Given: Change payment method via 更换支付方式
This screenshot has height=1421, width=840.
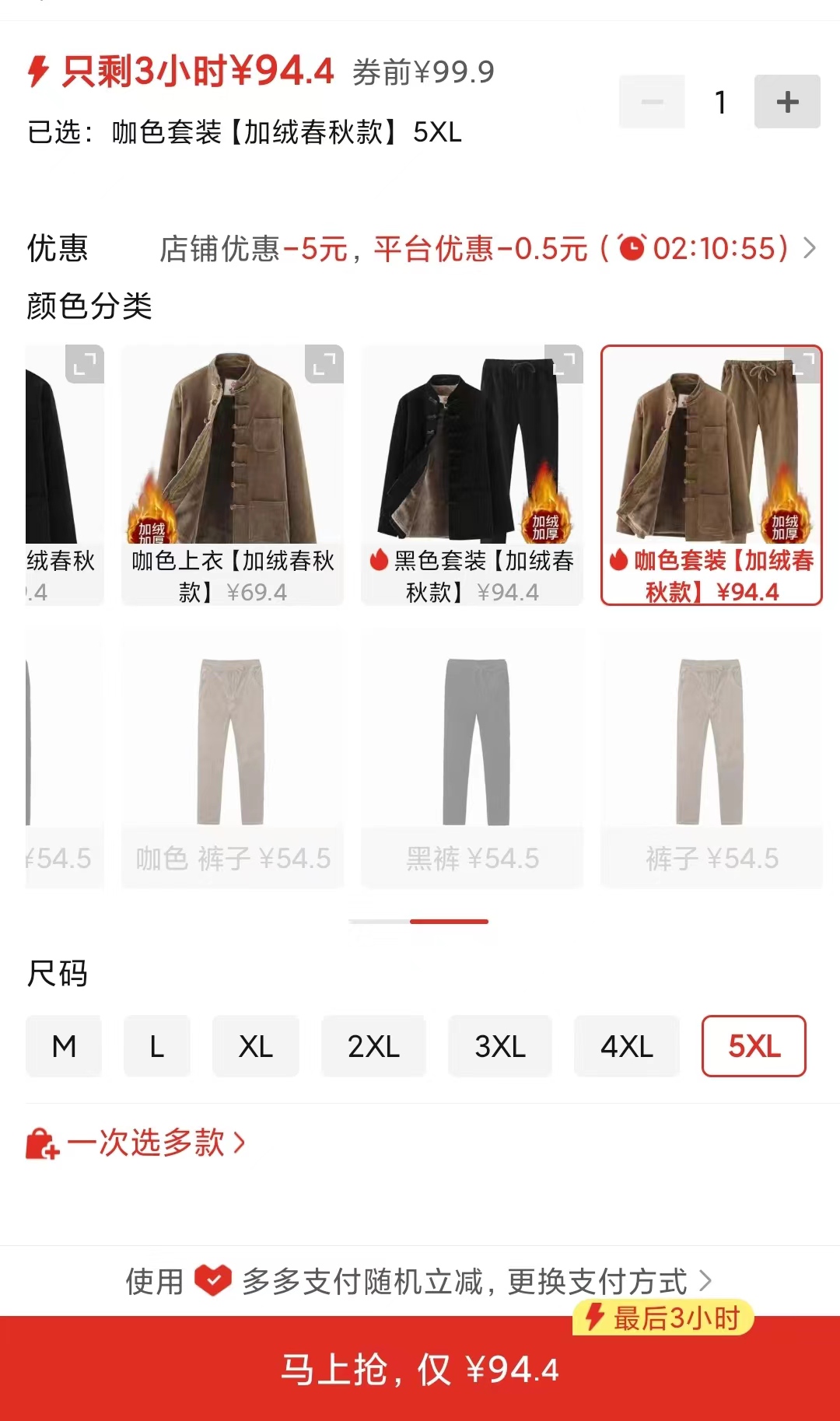Looking at the screenshot, I should point(608,1281).
